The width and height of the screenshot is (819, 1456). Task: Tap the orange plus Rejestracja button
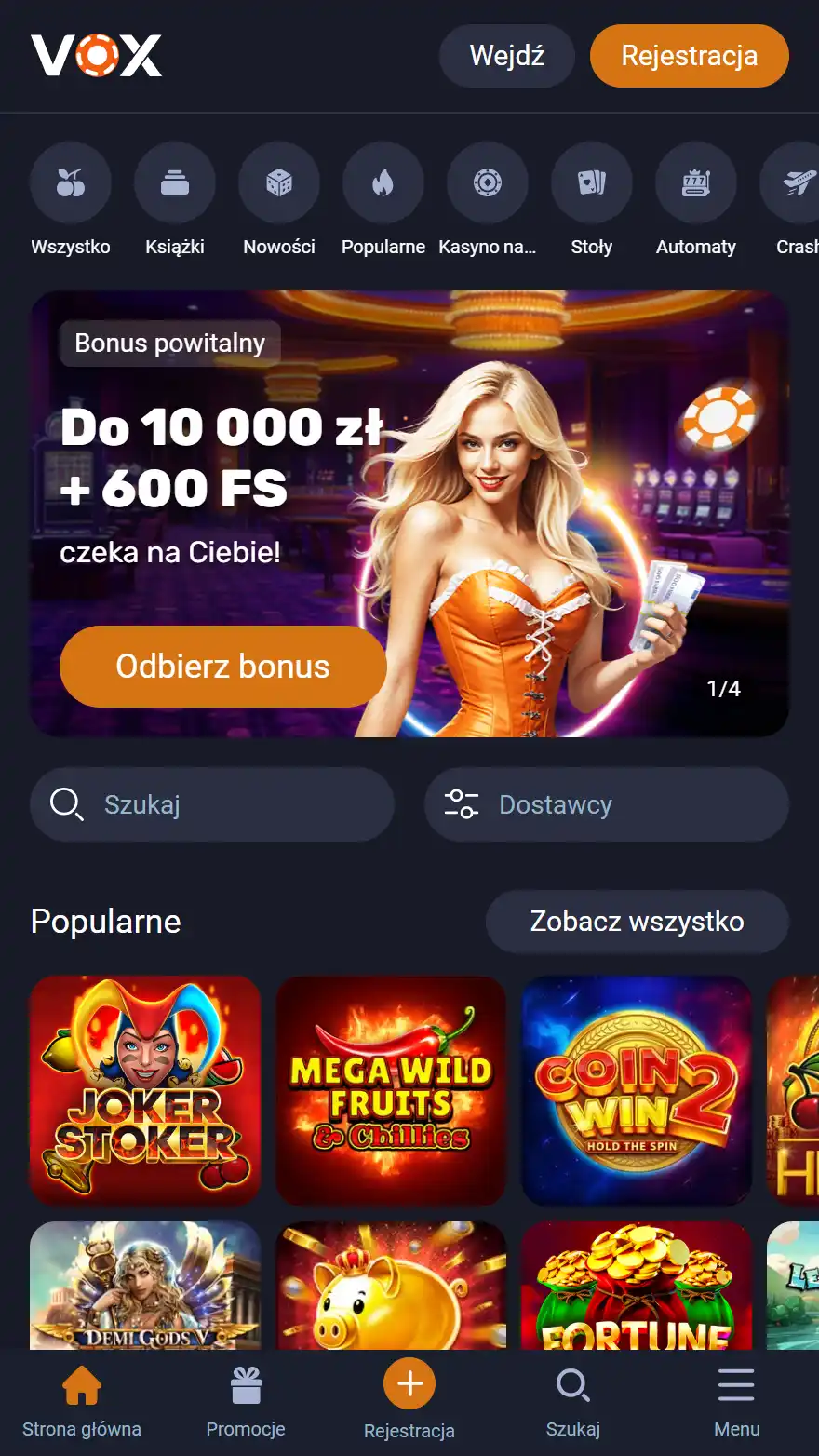point(409,1384)
